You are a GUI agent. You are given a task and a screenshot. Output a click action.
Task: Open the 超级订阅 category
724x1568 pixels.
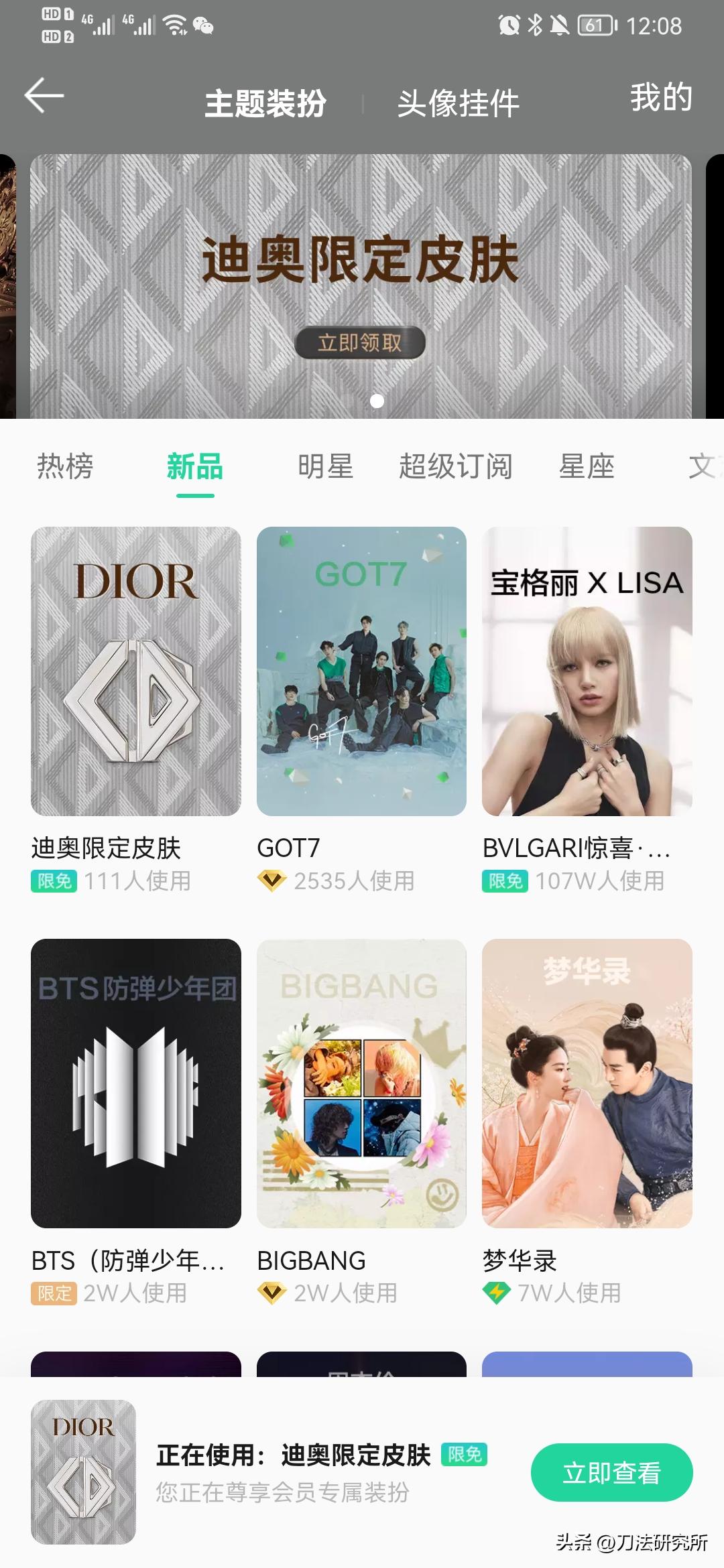pos(455,468)
